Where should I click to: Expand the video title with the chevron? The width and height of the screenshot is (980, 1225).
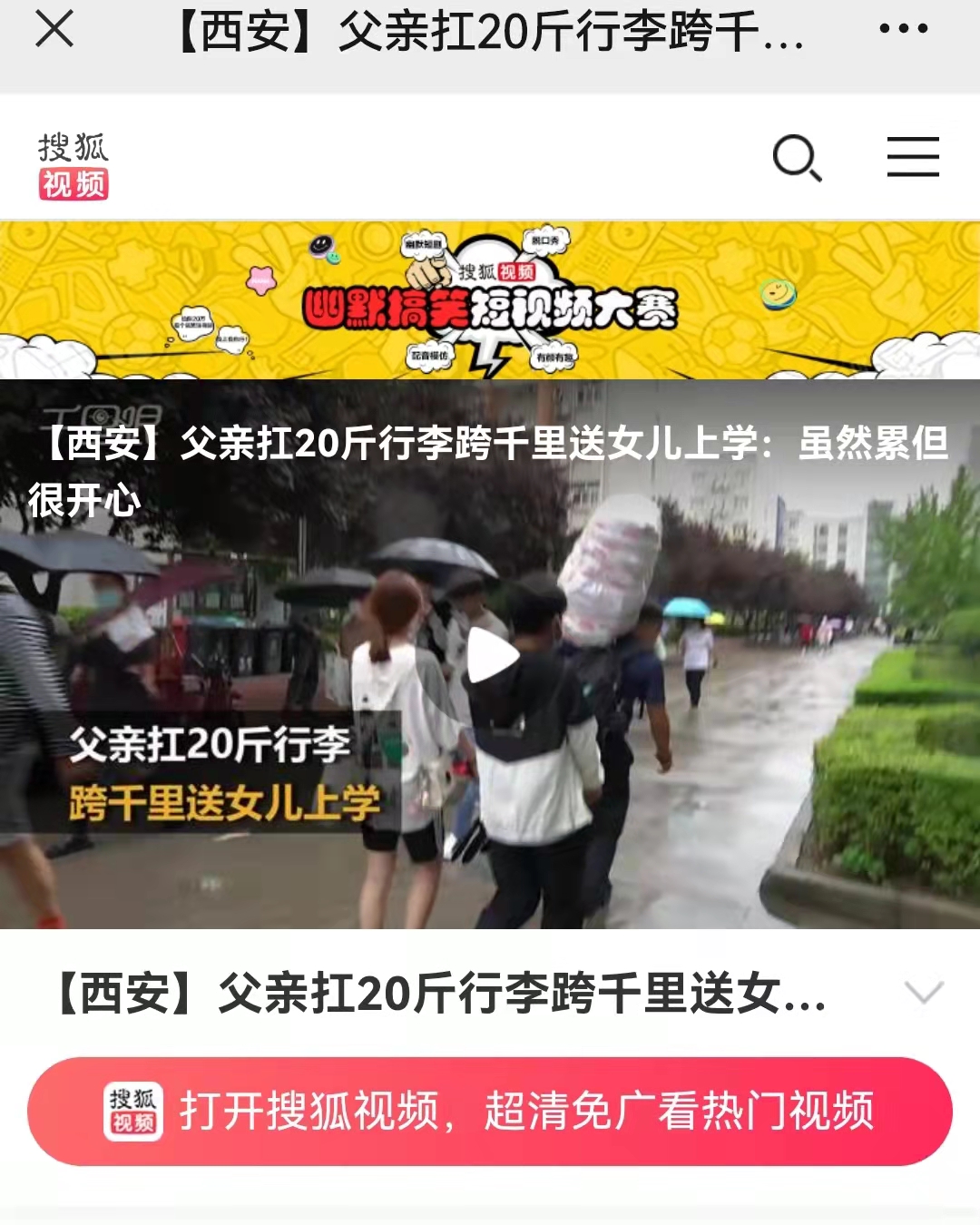tap(924, 992)
